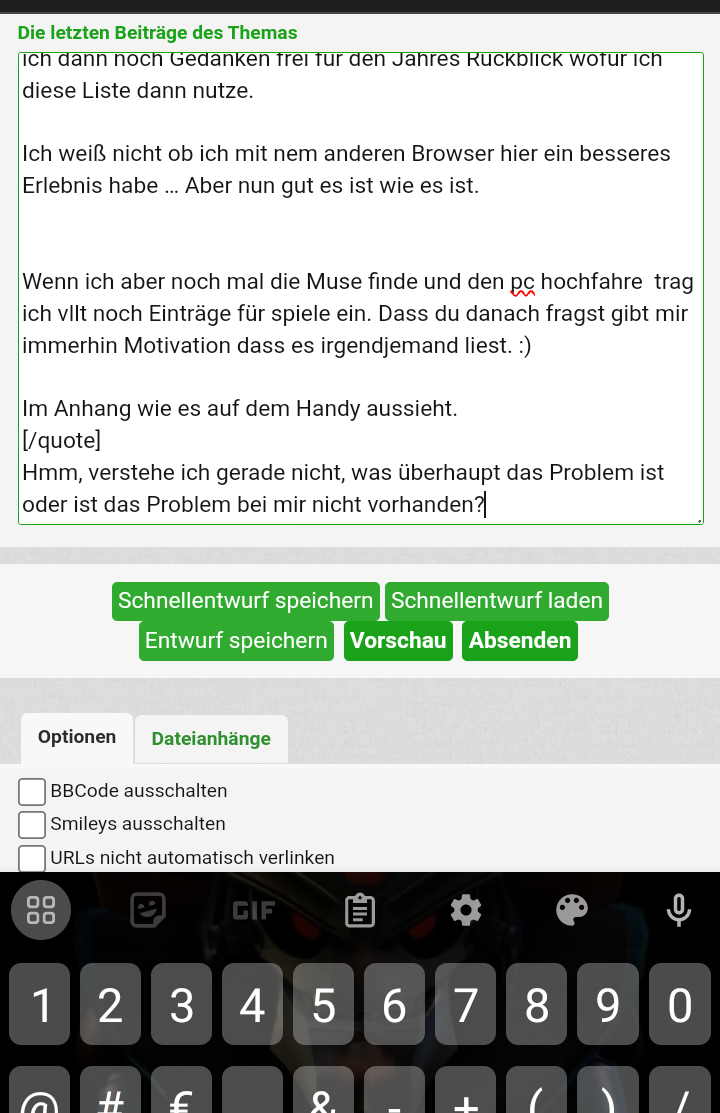
Task: Start voice input with the microphone
Action: [x=679, y=910]
